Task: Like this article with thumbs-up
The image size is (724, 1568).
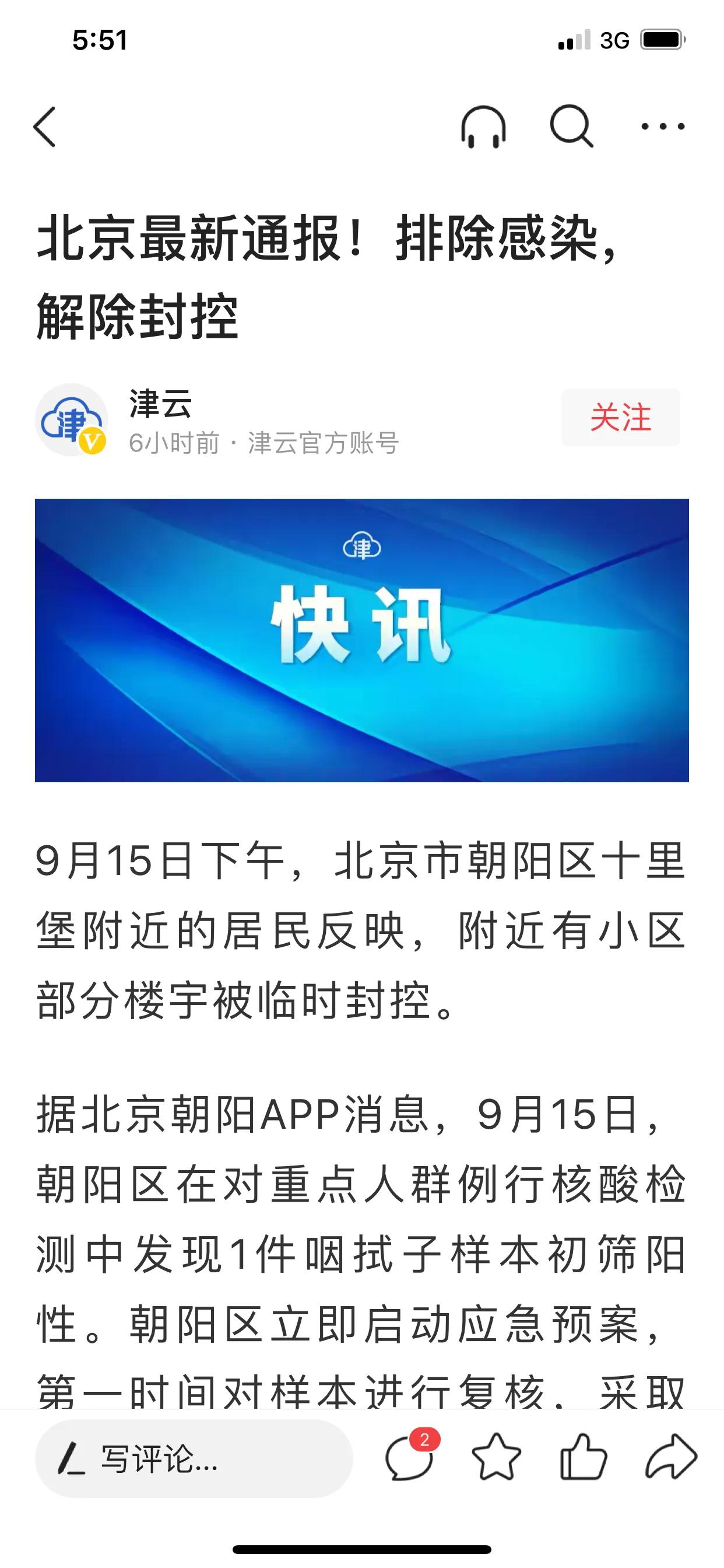Action: click(583, 1458)
